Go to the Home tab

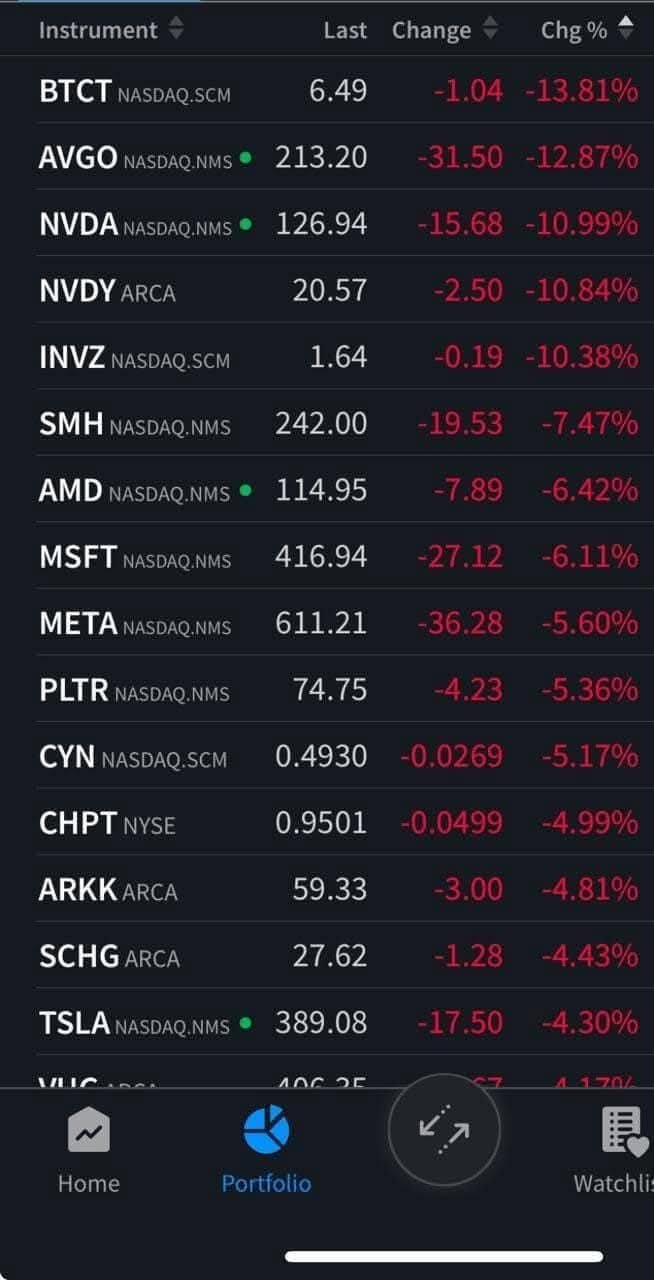88,1150
